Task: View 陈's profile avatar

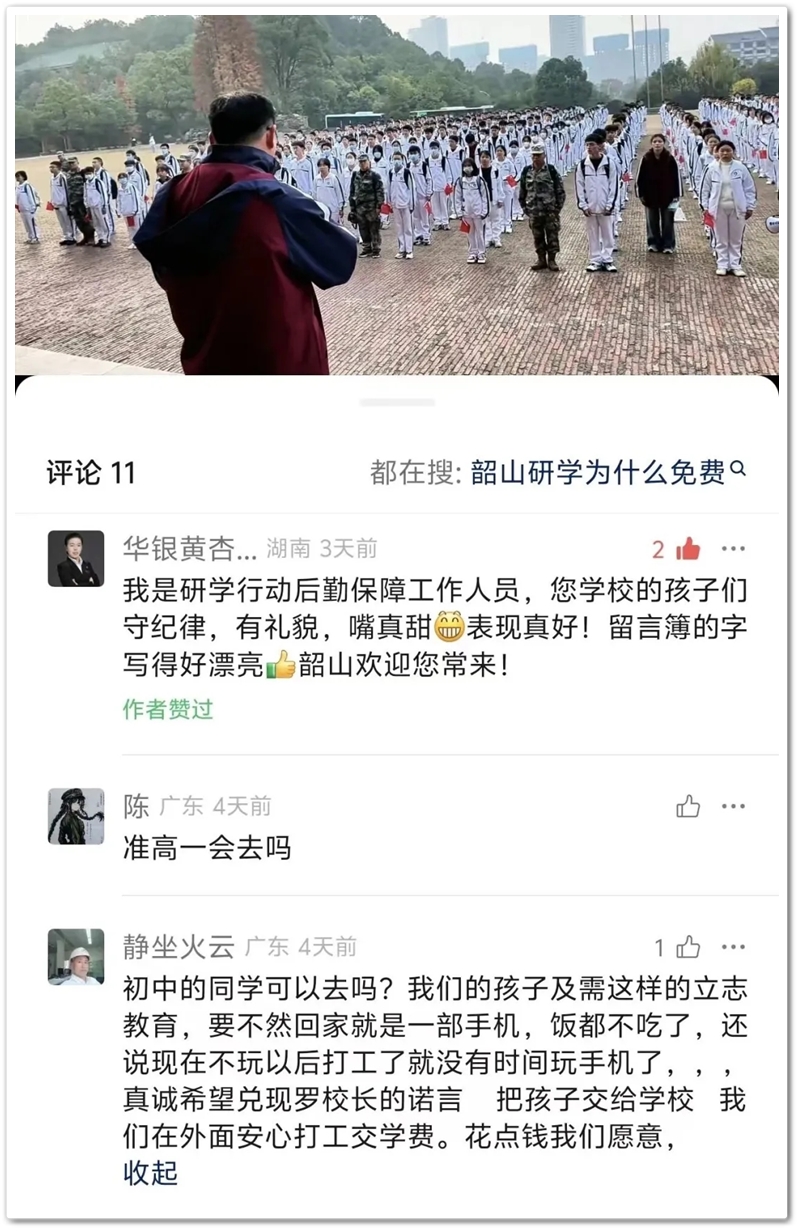Action: pyautogui.click(x=76, y=816)
